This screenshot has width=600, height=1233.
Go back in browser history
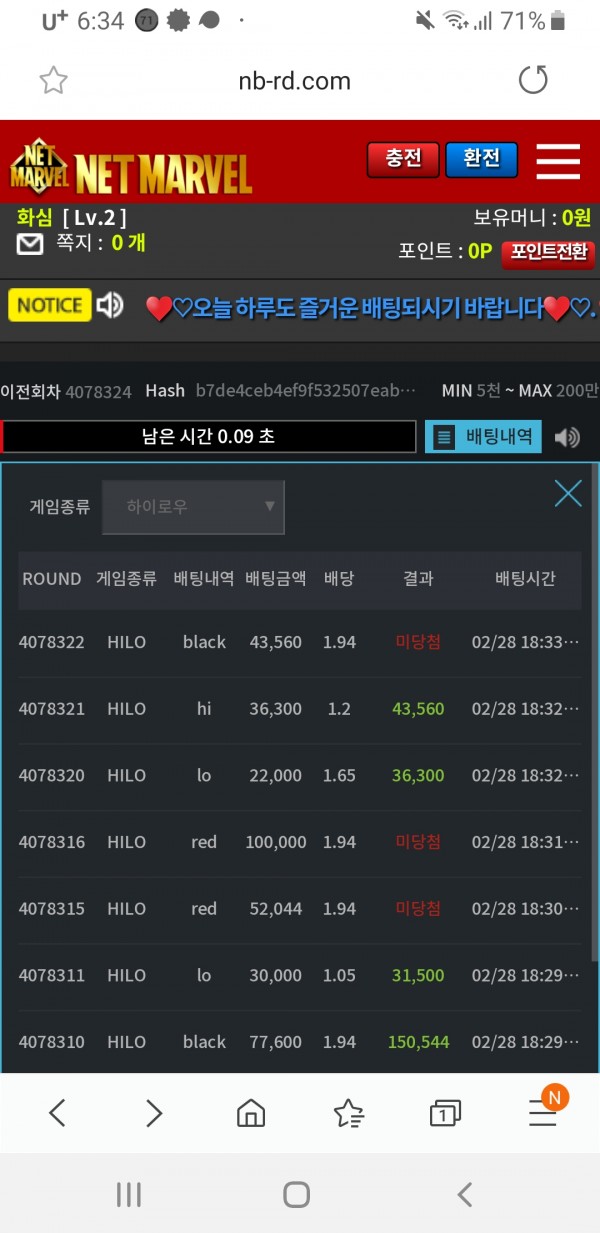coord(57,1113)
